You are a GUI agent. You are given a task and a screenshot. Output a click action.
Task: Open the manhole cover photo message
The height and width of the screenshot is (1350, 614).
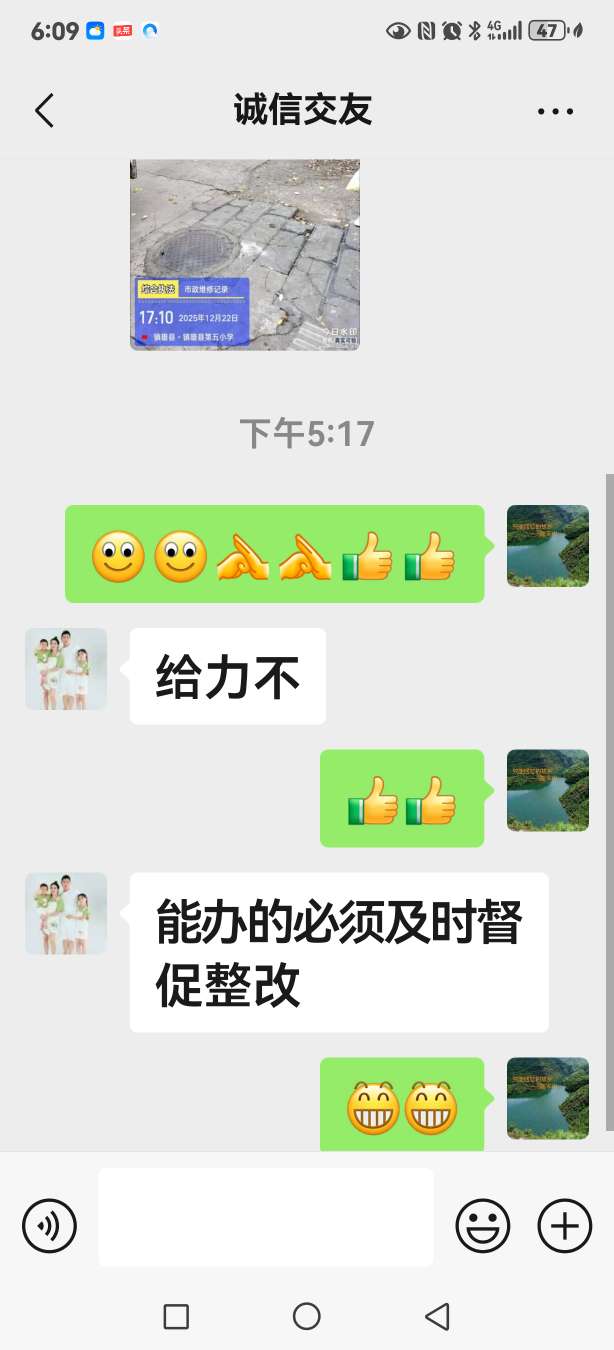(245, 255)
